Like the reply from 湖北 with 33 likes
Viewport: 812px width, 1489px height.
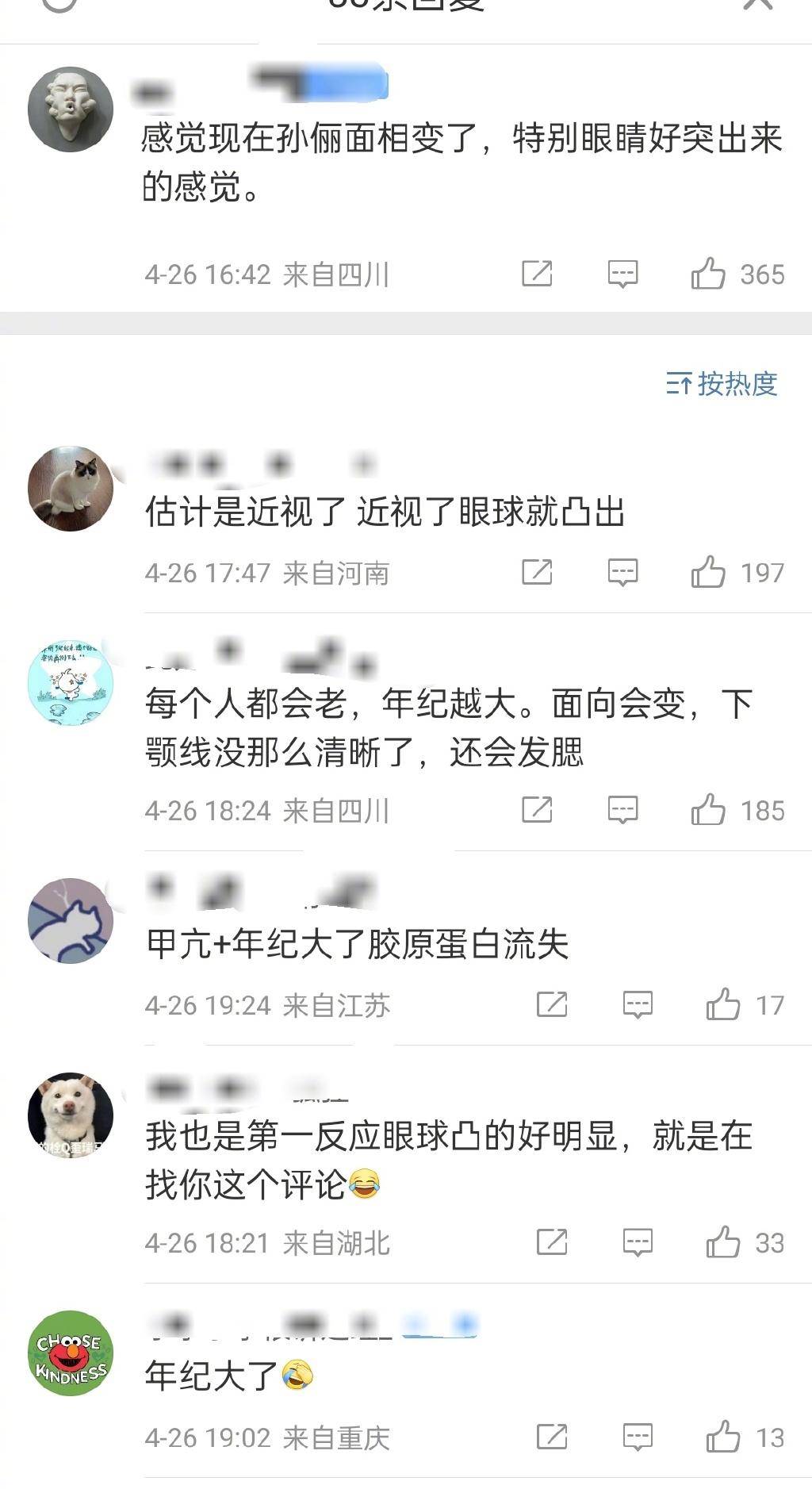click(723, 1242)
